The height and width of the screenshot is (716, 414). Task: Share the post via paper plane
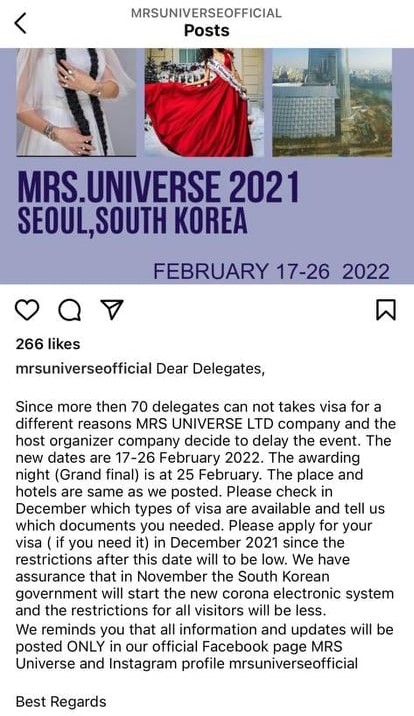click(x=112, y=309)
